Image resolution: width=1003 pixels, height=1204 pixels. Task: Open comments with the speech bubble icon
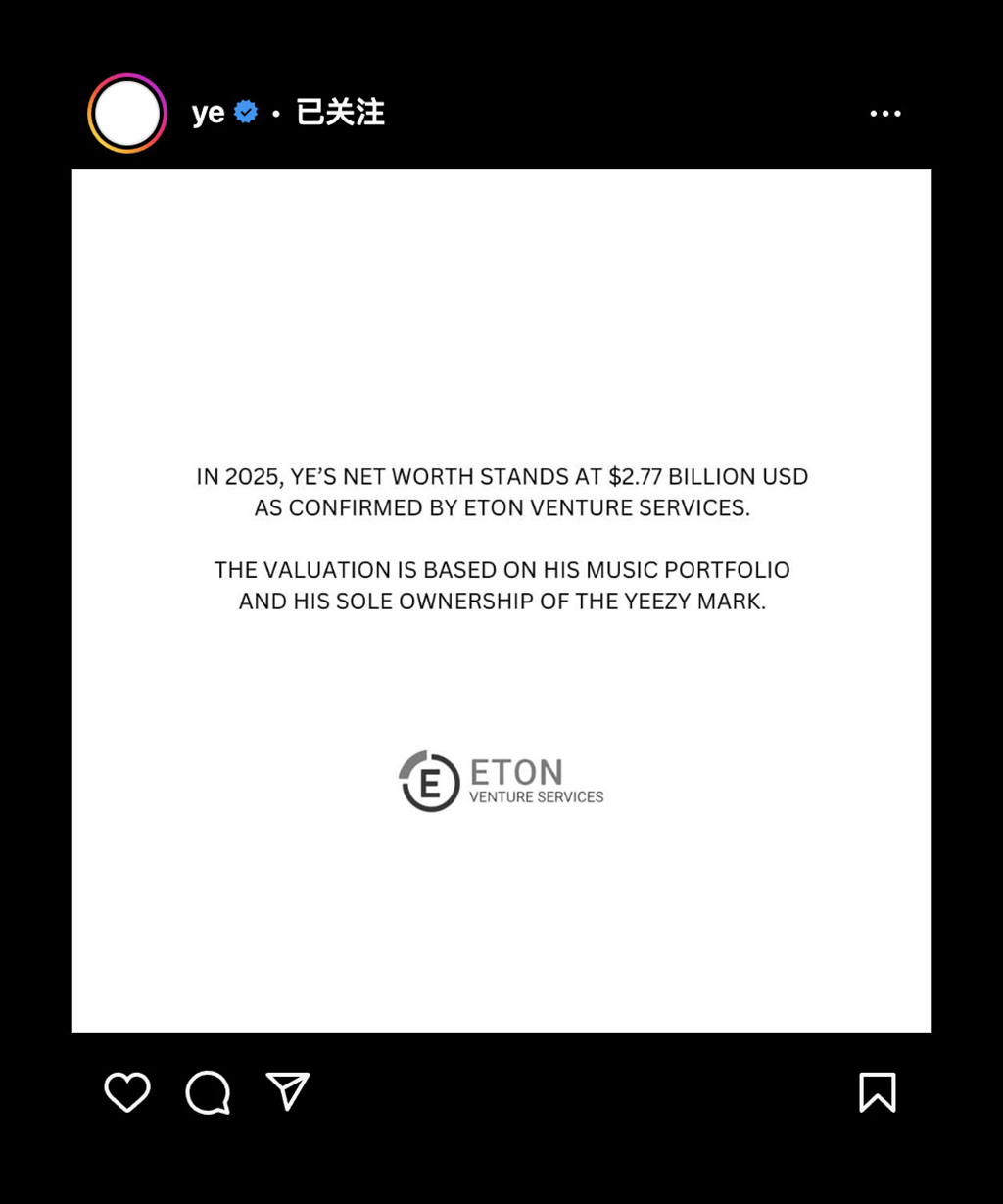(x=208, y=1091)
